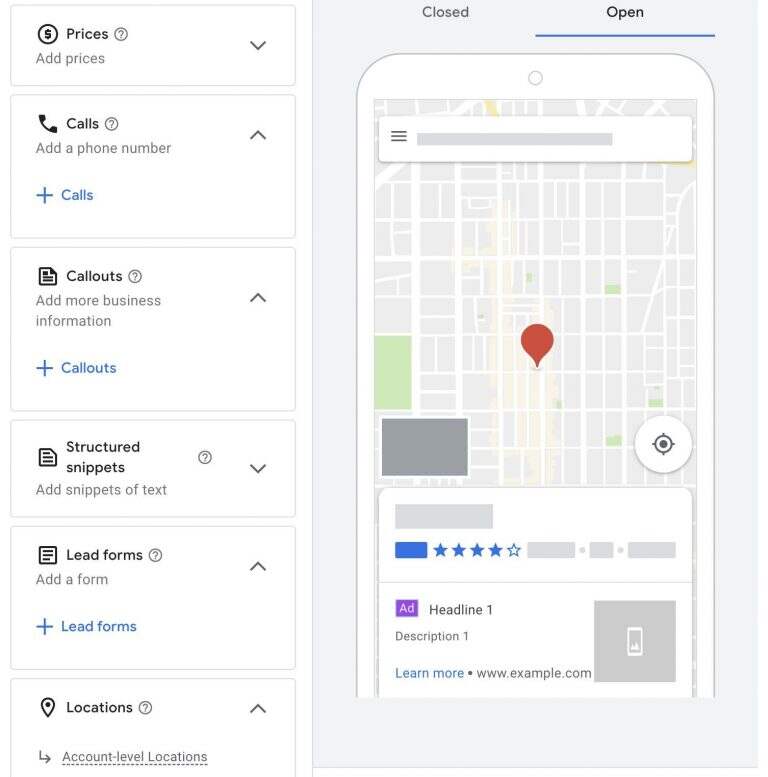Collapse the Calls section
768x777 pixels.
[x=257, y=135]
